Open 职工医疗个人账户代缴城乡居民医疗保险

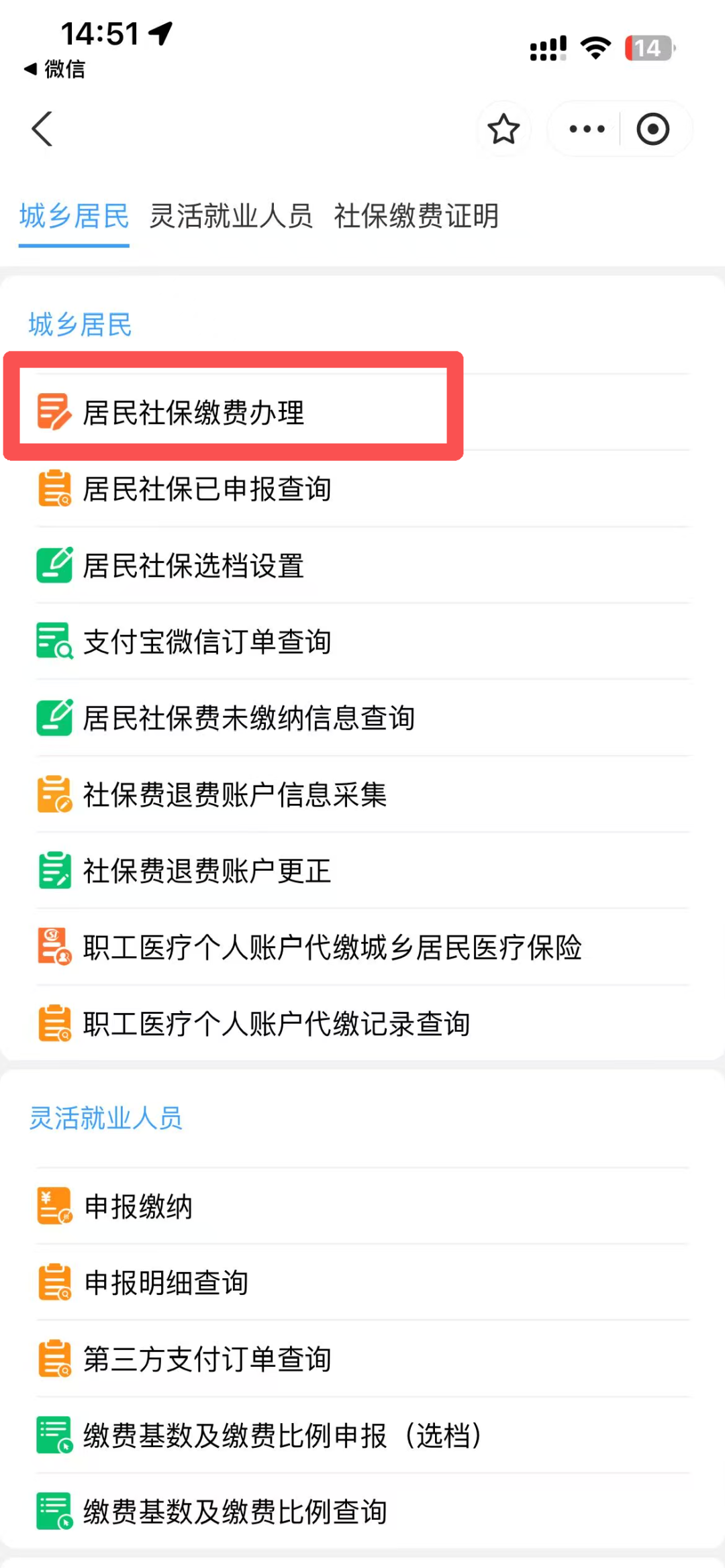[363, 947]
